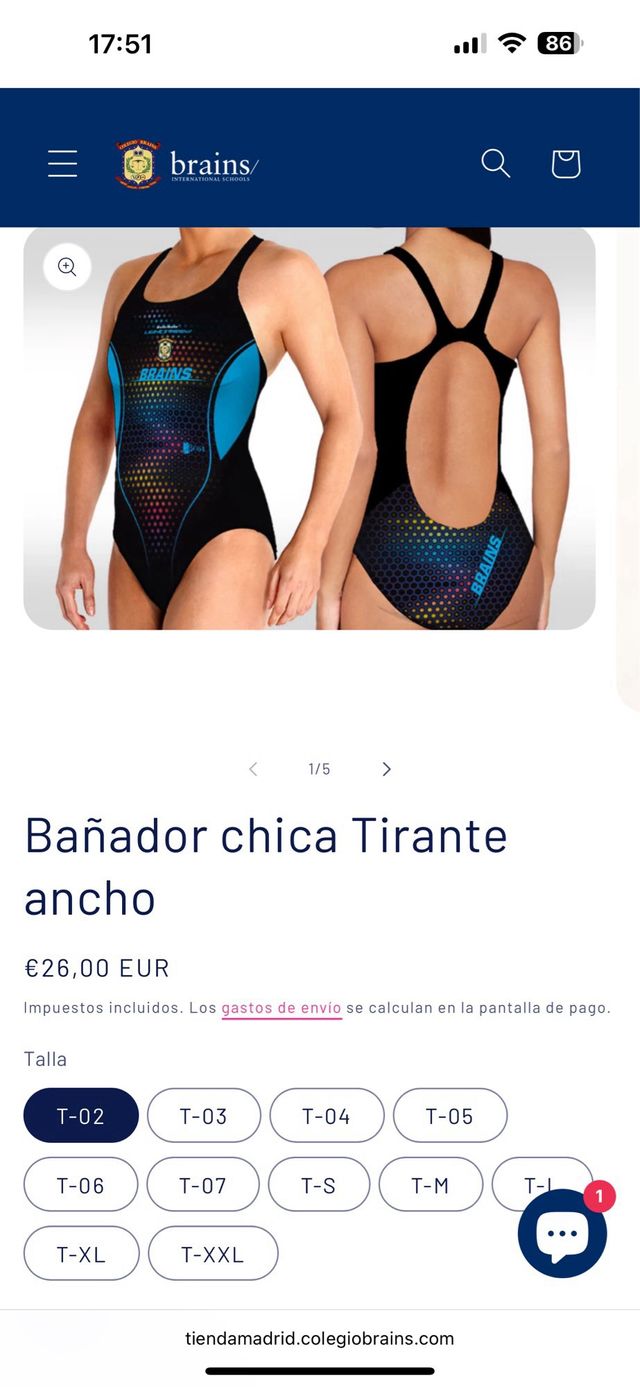Go to the Brains store home logo
Screen dimensions: 640x1387
[x=187, y=164]
